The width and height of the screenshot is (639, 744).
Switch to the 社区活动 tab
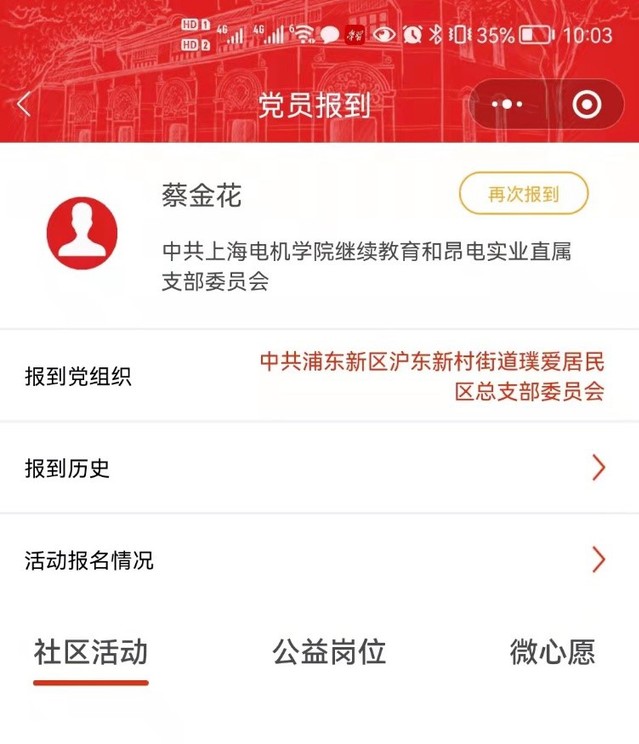pos(91,653)
